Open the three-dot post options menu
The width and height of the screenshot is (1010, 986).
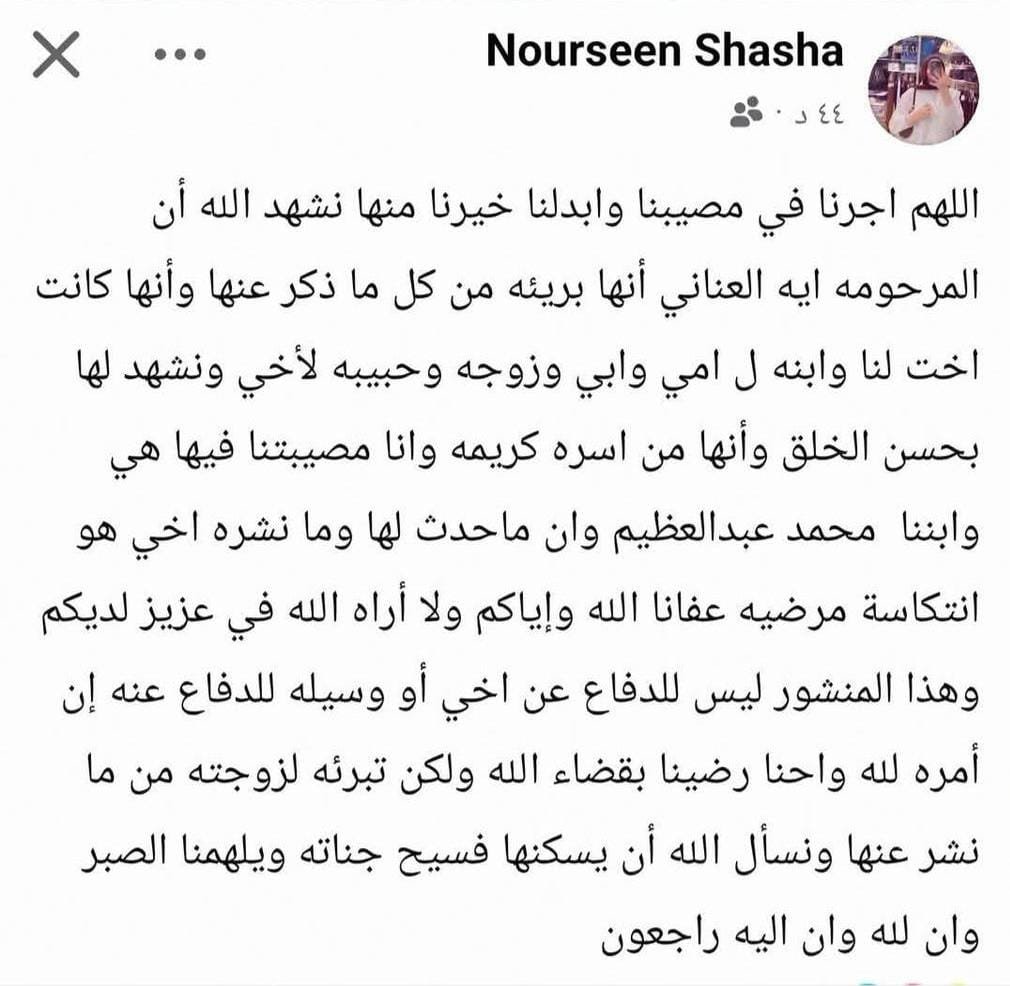tap(180, 55)
